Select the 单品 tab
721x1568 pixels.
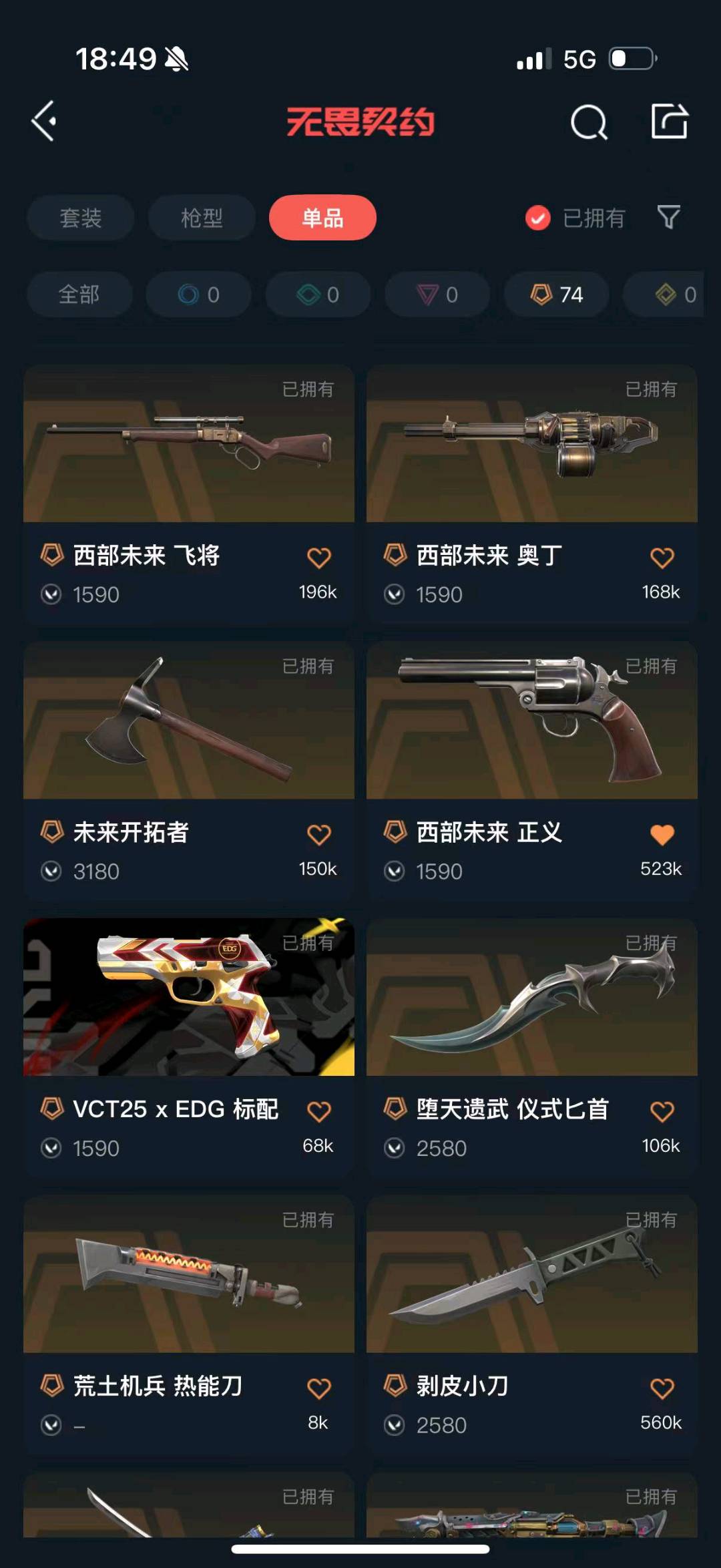pos(322,218)
